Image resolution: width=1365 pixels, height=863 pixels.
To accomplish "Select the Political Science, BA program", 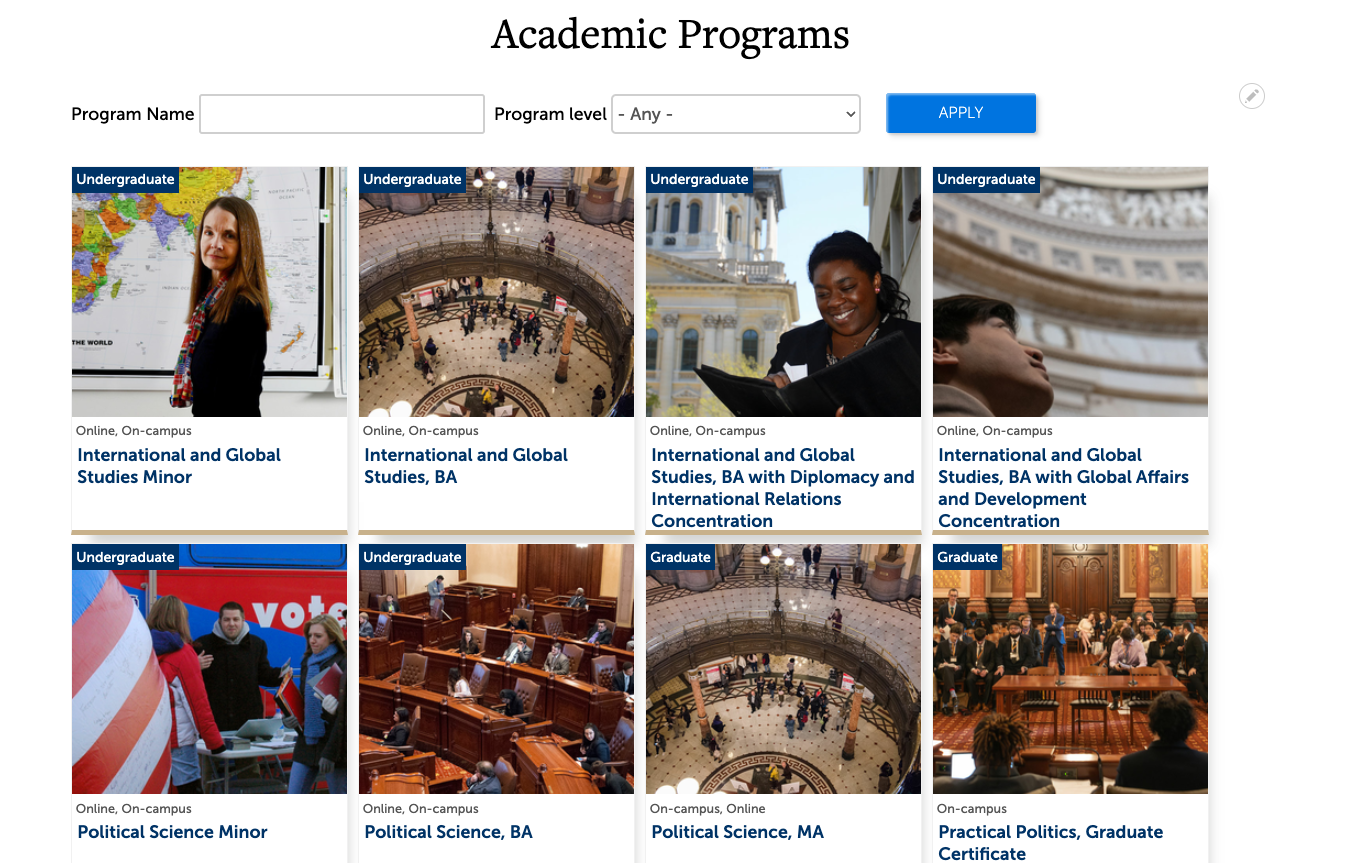I will 448,832.
